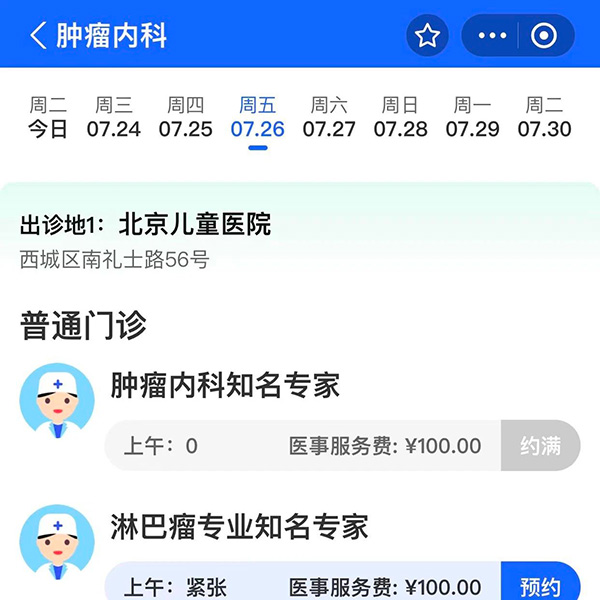Select date 周五 07.26
This screenshot has height=600, width=600.
(x=258, y=117)
